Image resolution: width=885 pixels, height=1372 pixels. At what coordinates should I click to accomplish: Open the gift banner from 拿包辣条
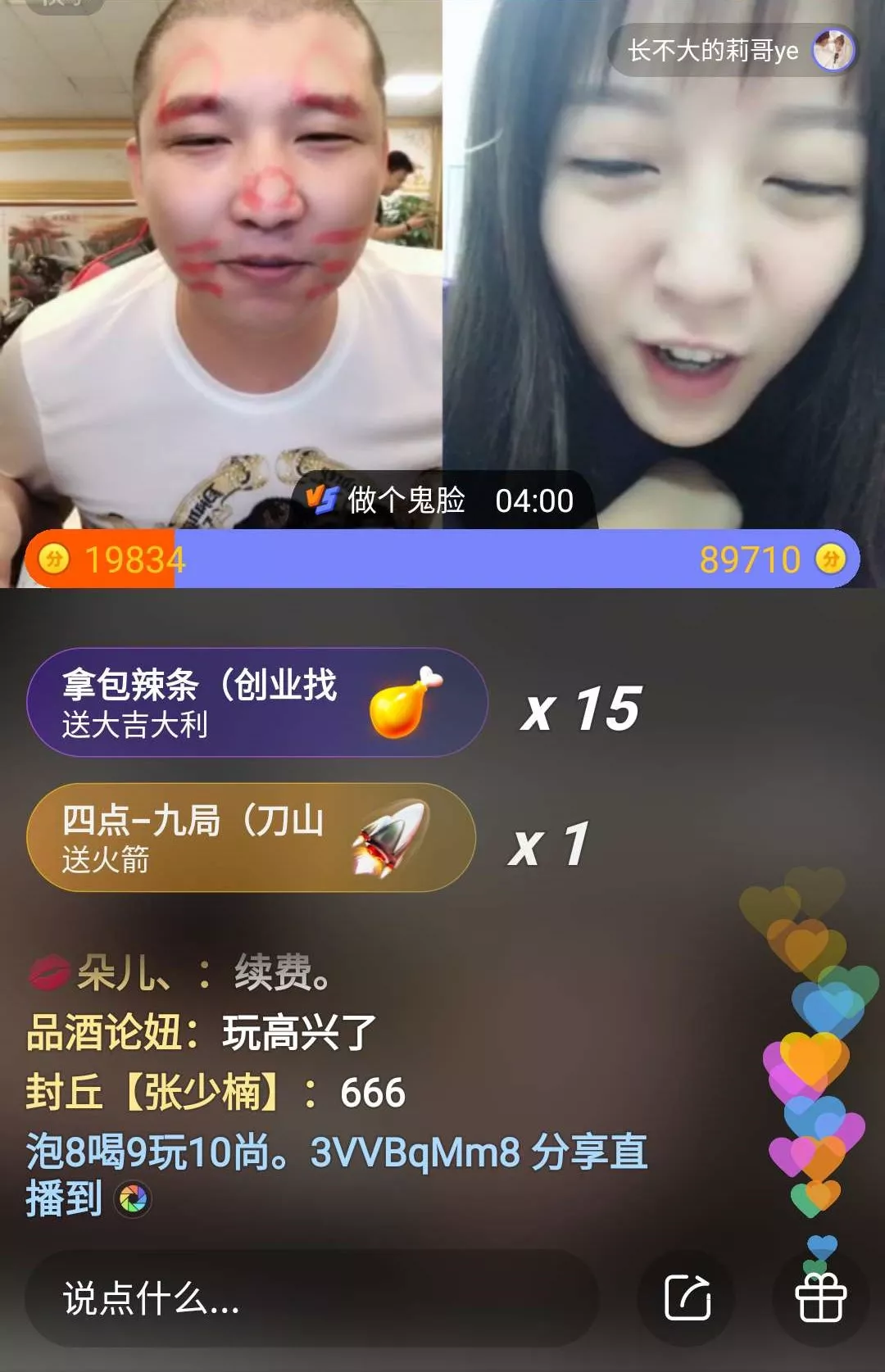click(x=257, y=703)
